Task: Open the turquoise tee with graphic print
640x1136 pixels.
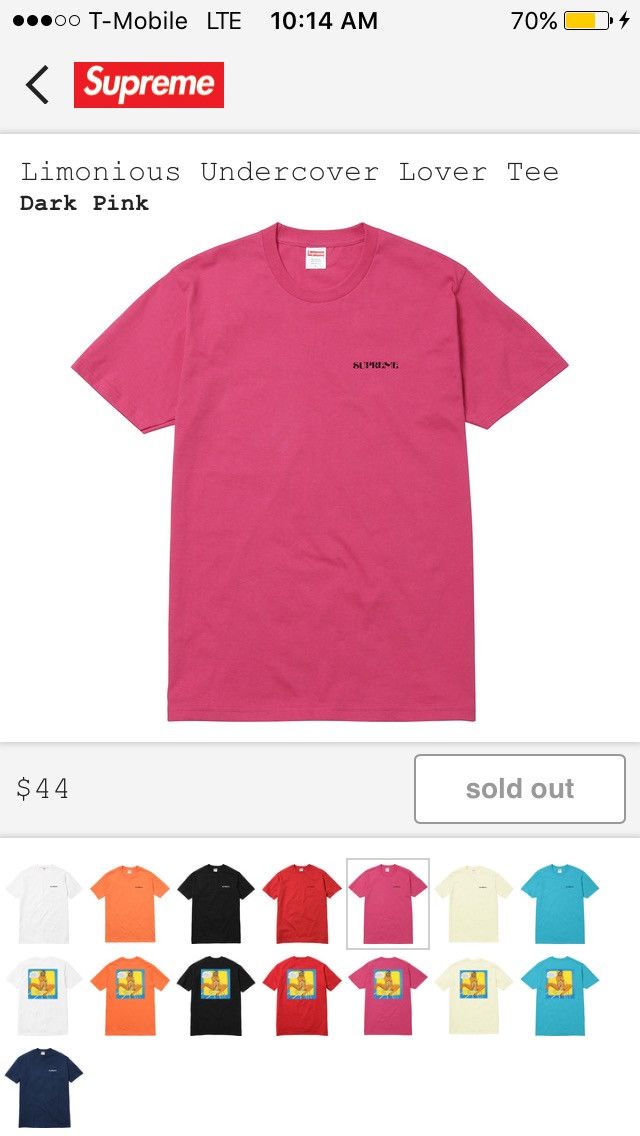Action: click(560, 997)
